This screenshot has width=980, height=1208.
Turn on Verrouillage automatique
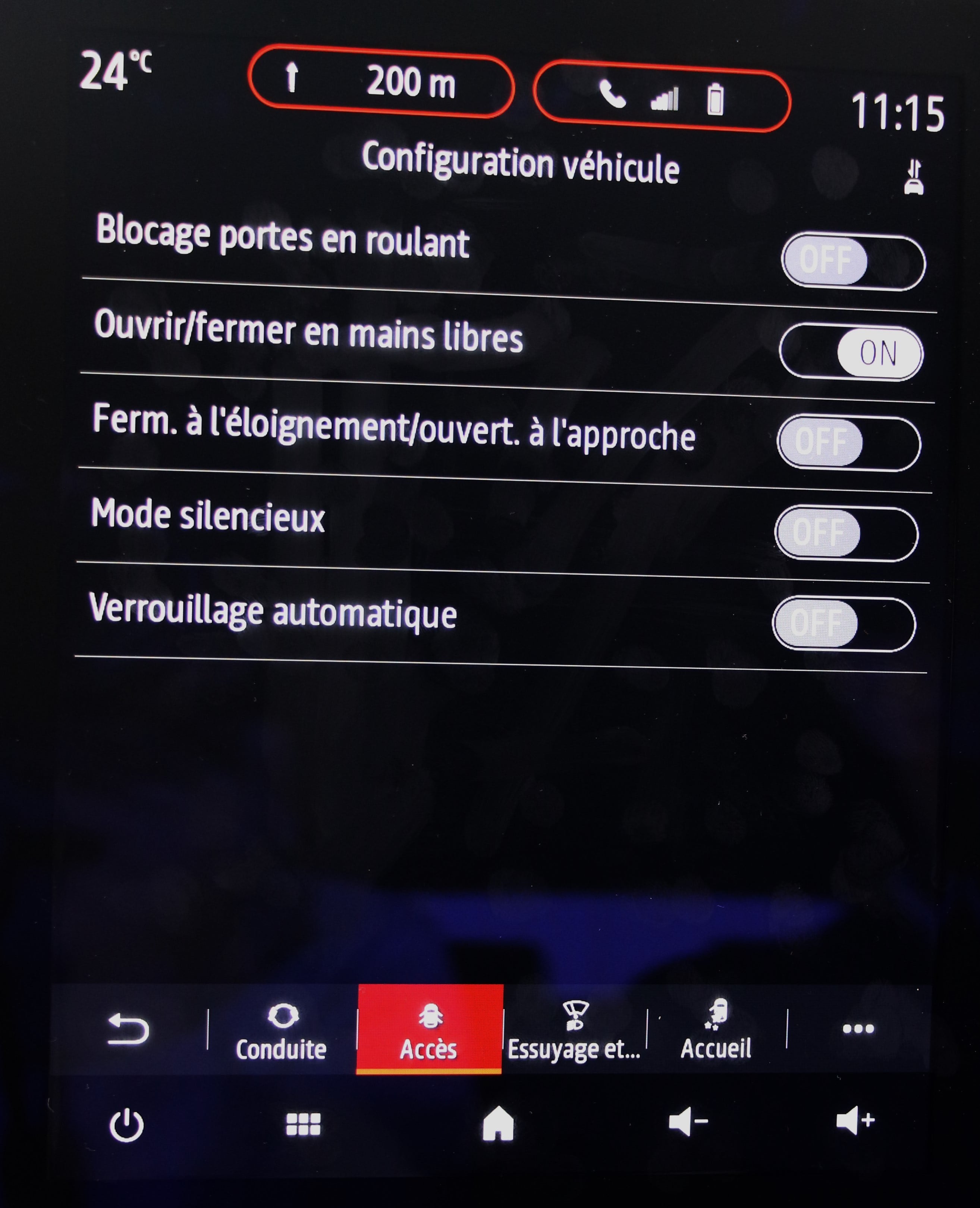click(844, 623)
